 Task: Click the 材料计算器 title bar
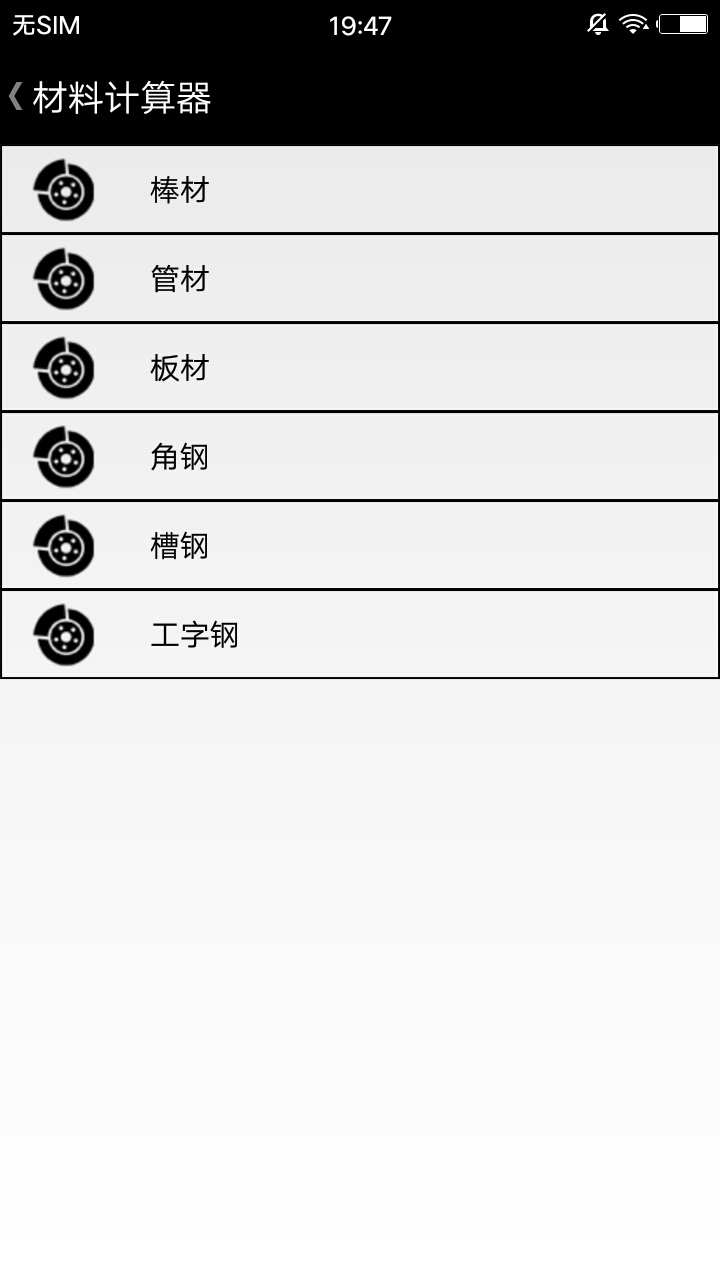click(122, 99)
